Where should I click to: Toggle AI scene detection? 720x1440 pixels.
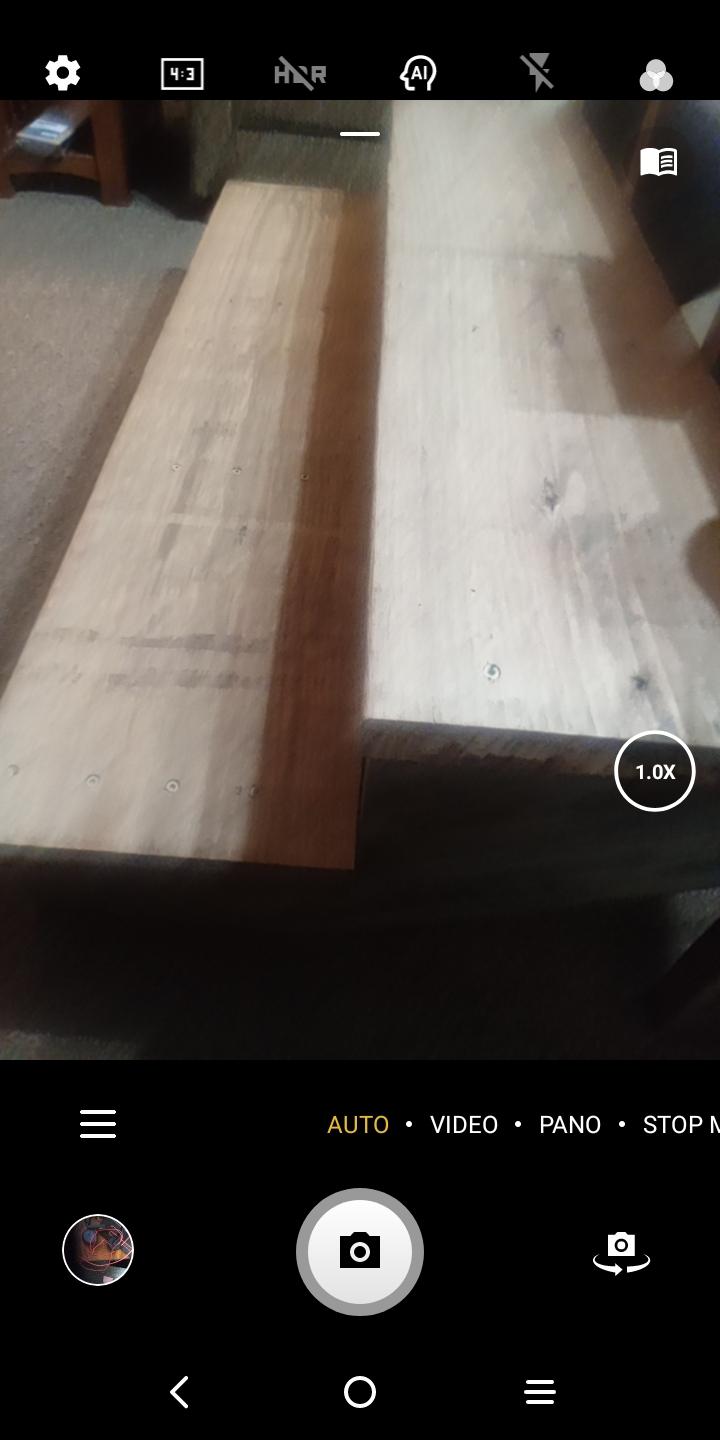coord(418,73)
